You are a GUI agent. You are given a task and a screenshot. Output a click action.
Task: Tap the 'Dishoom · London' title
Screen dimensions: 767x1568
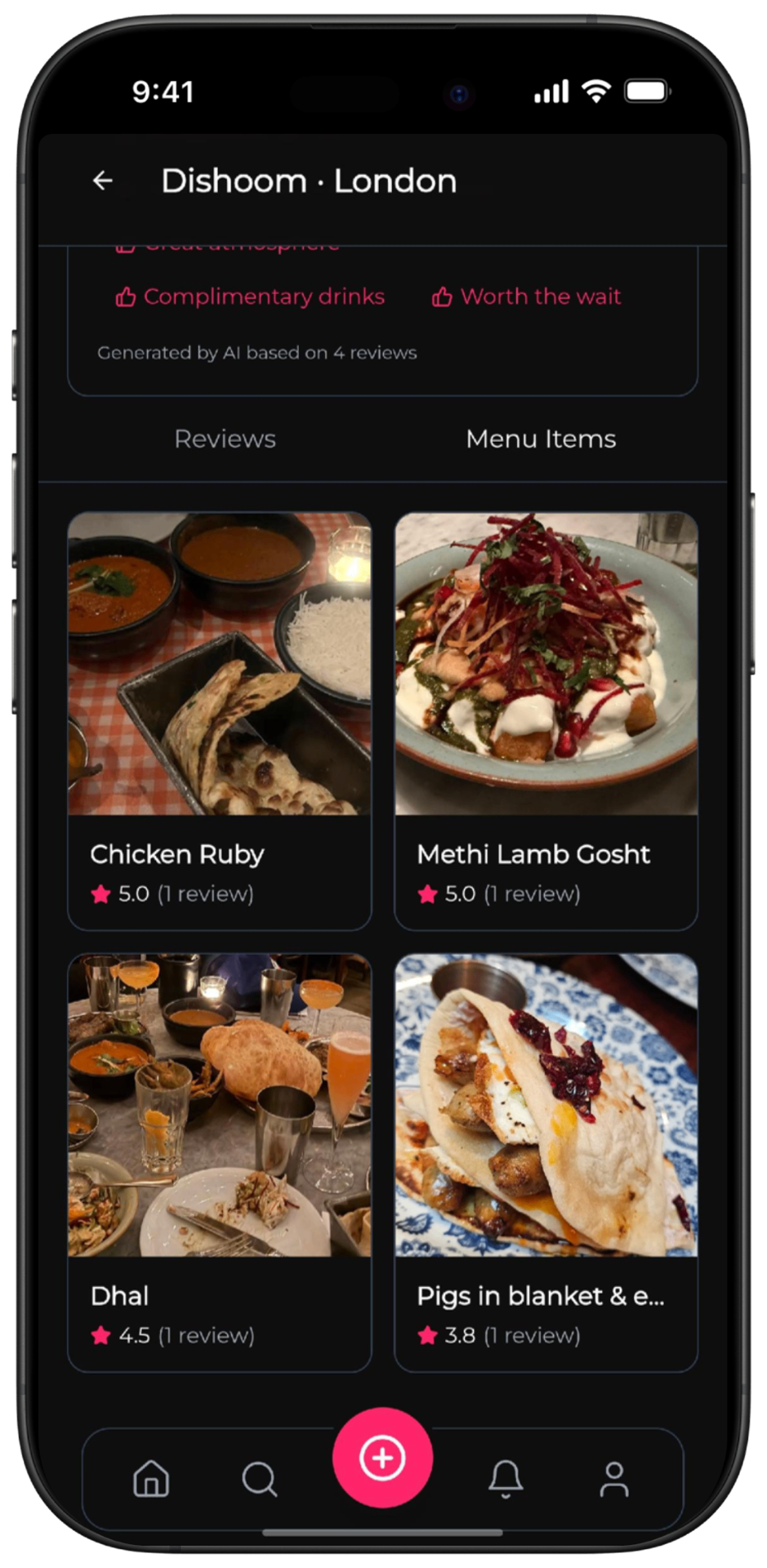pyautogui.click(x=310, y=180)
